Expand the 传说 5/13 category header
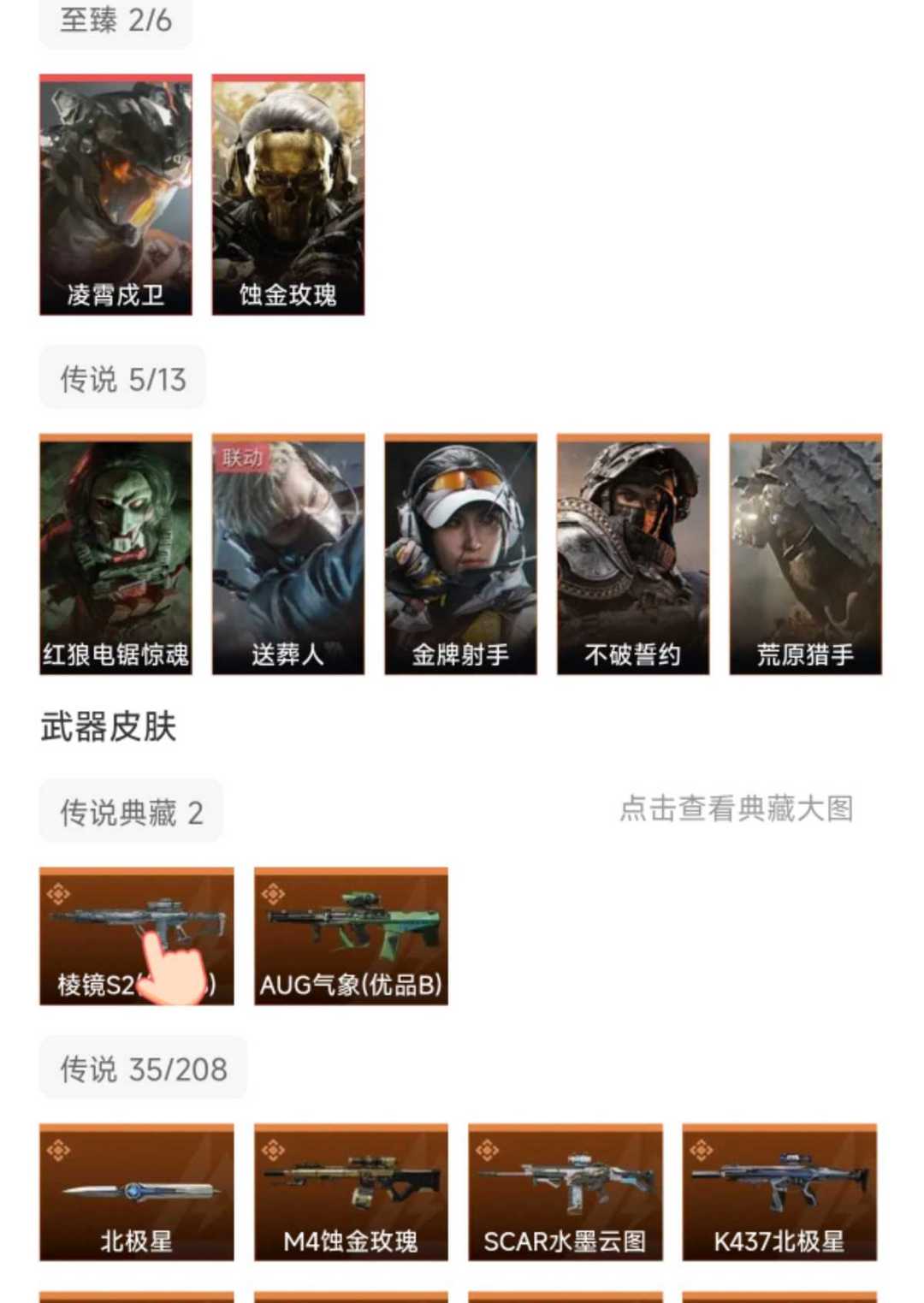Viewport: 924px width, 1303px height. coord(121,376)
